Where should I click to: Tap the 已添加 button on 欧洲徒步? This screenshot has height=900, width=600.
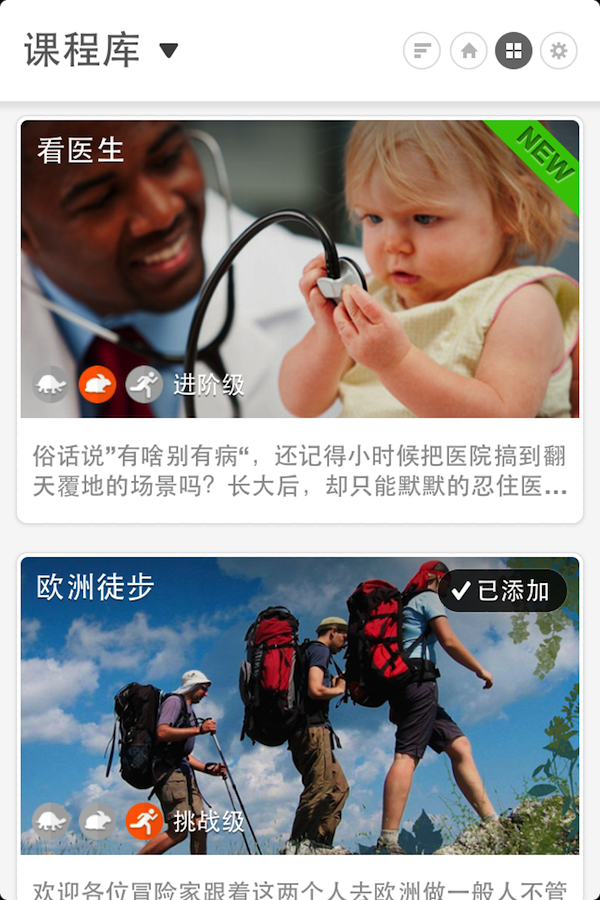503,591
